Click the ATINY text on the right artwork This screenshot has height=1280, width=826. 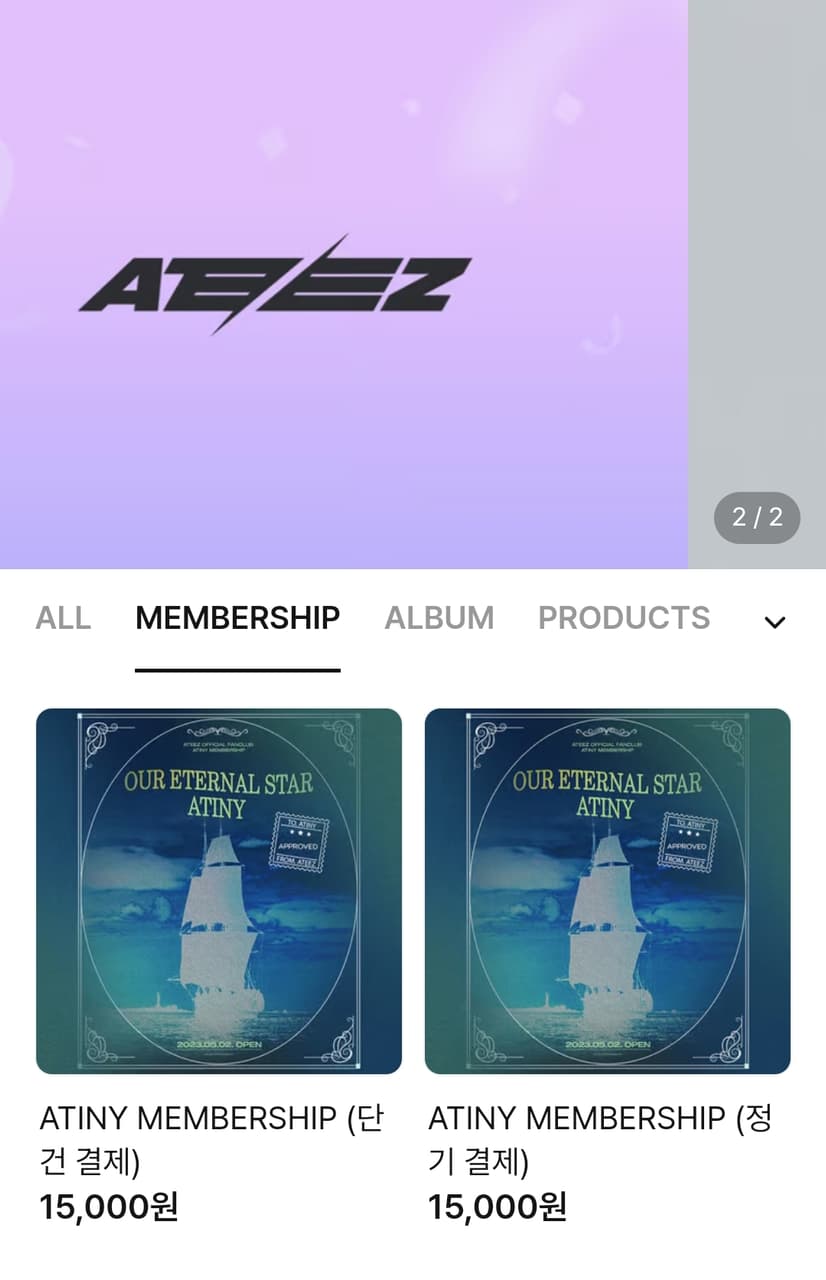click(x=609, y=807)
